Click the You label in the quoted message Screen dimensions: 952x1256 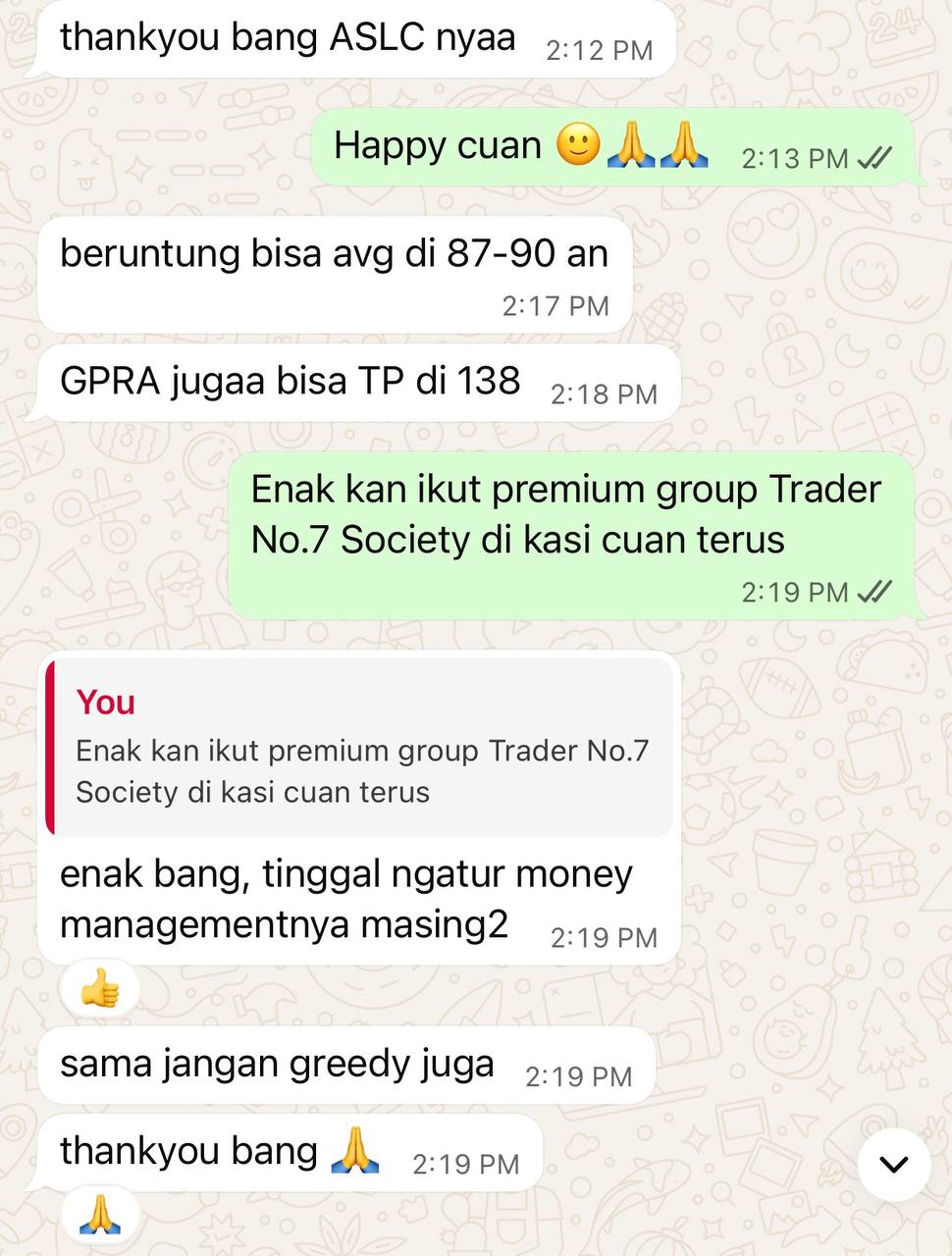[105, 701]
